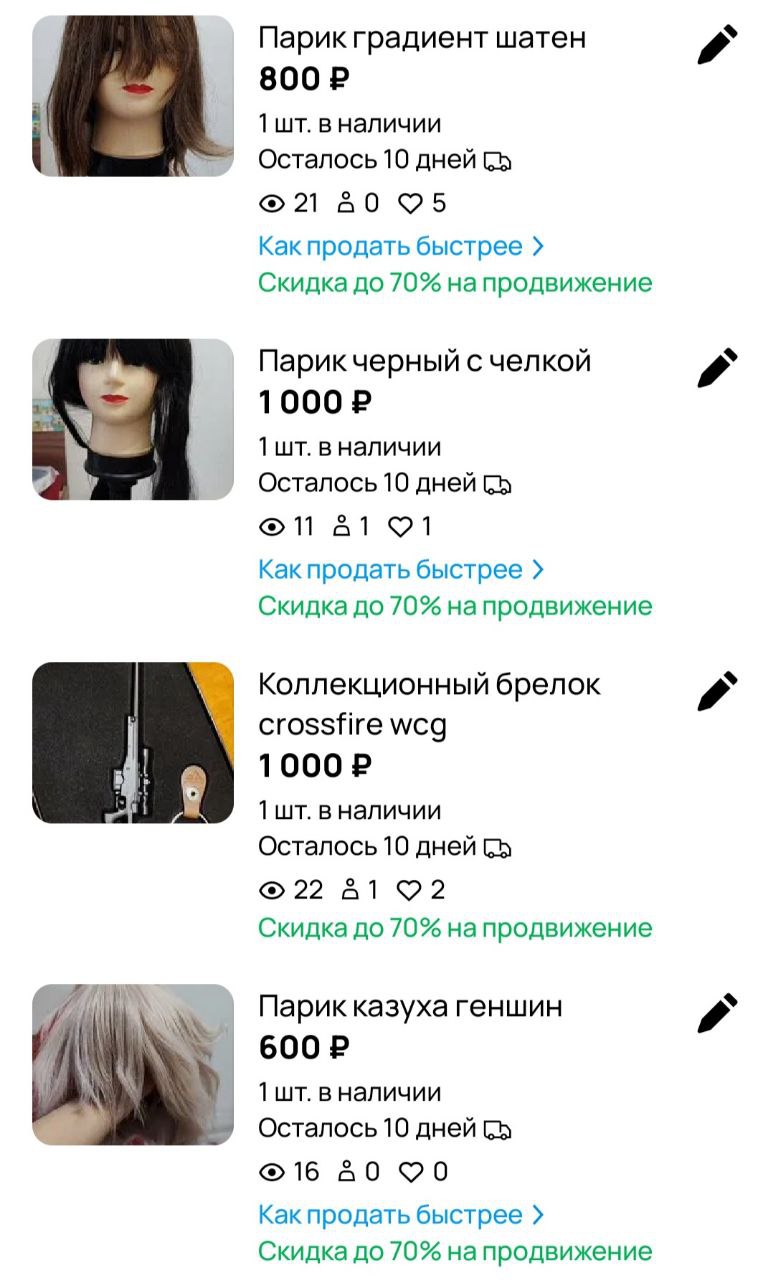Viewport: 774px width, 1280px height.
Task: Open Как продать быстрее under Парик градиент шатен
Action: coord(400,246)
